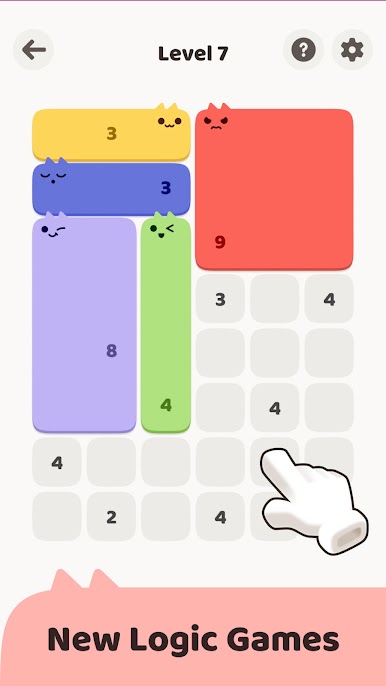The image size is (386, 686).
Task: Open the settings gear
Action: click(x=352, y=50)
